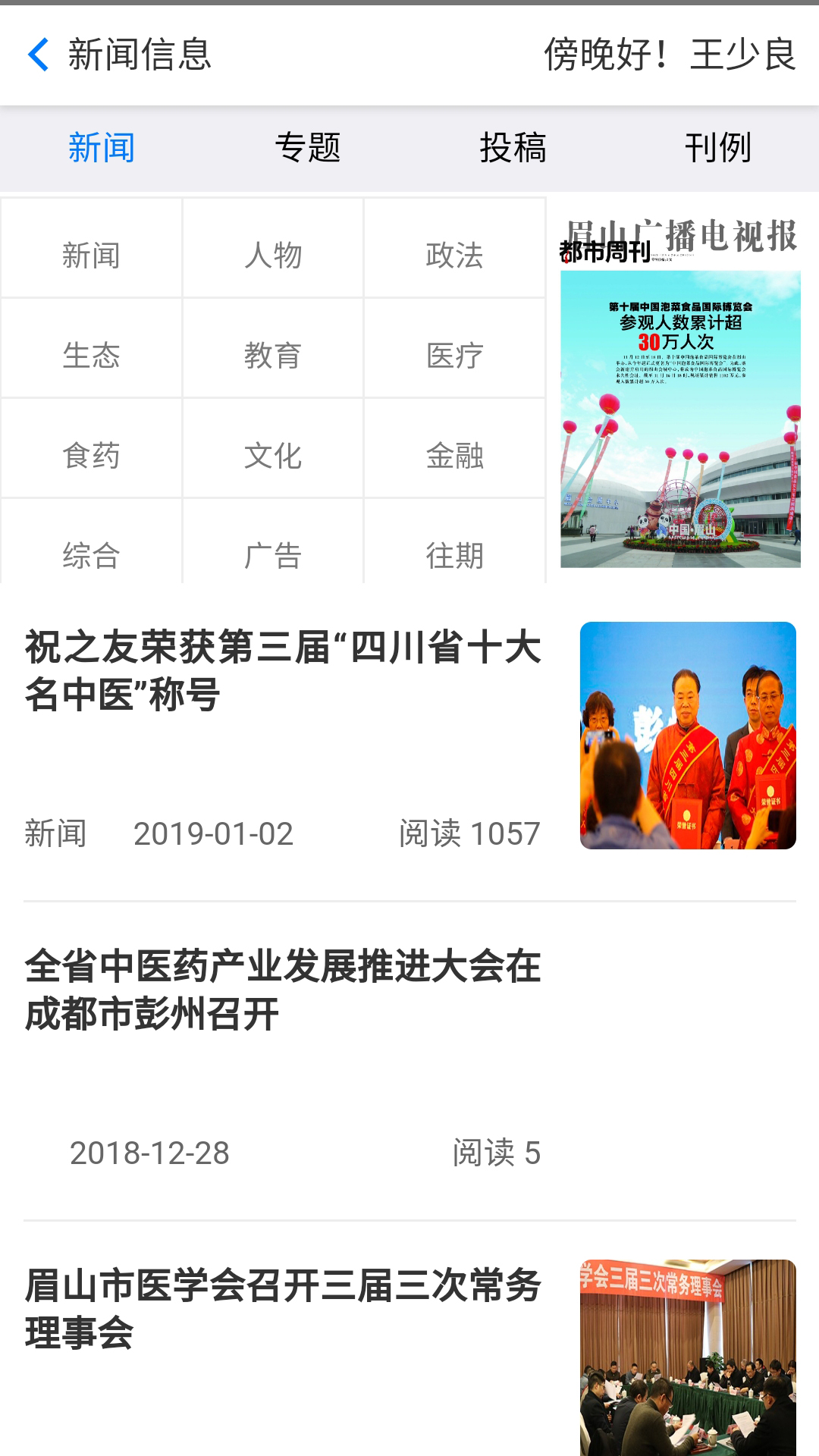Screen dimensions: 819x1456
Task: Open the 教育 category
Action: coord(273,355)
